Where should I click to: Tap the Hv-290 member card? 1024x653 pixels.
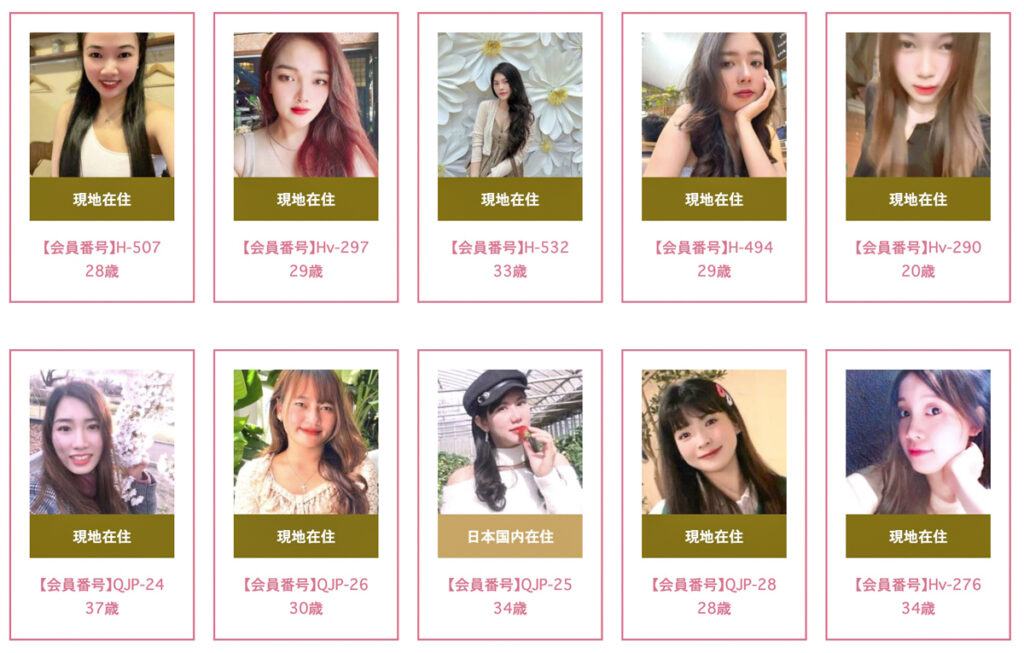click(x=918, y=157)
